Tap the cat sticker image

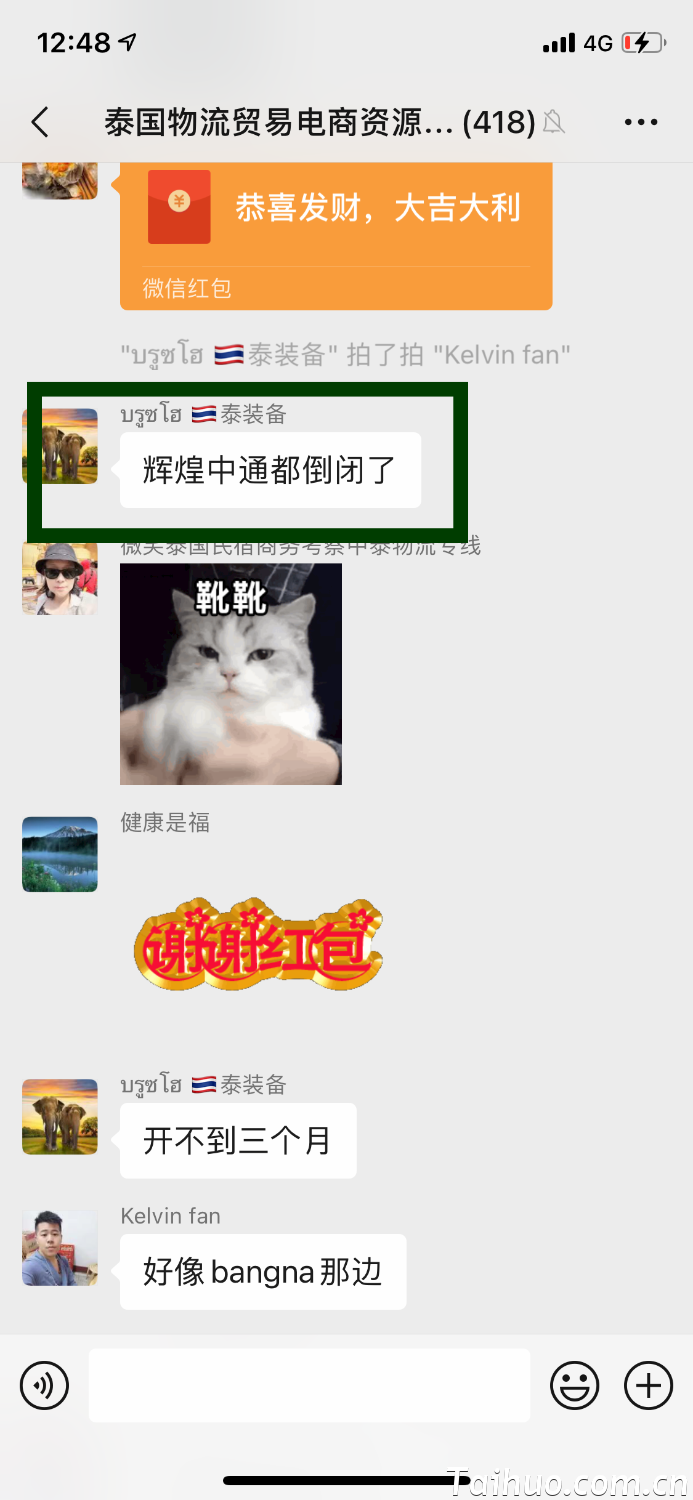(231, 674)
